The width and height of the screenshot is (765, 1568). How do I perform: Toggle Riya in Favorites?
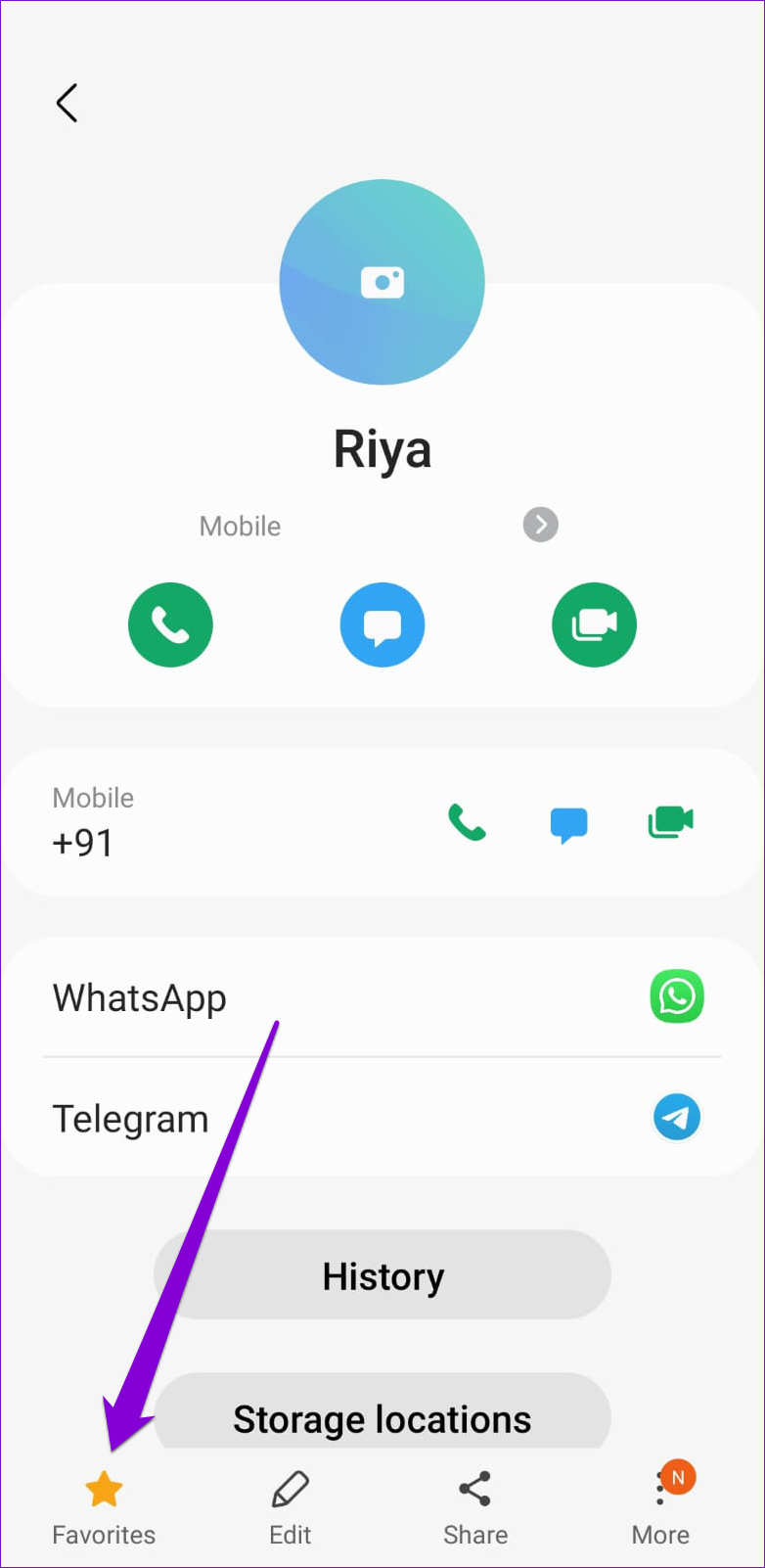(x=104, y=1508)
